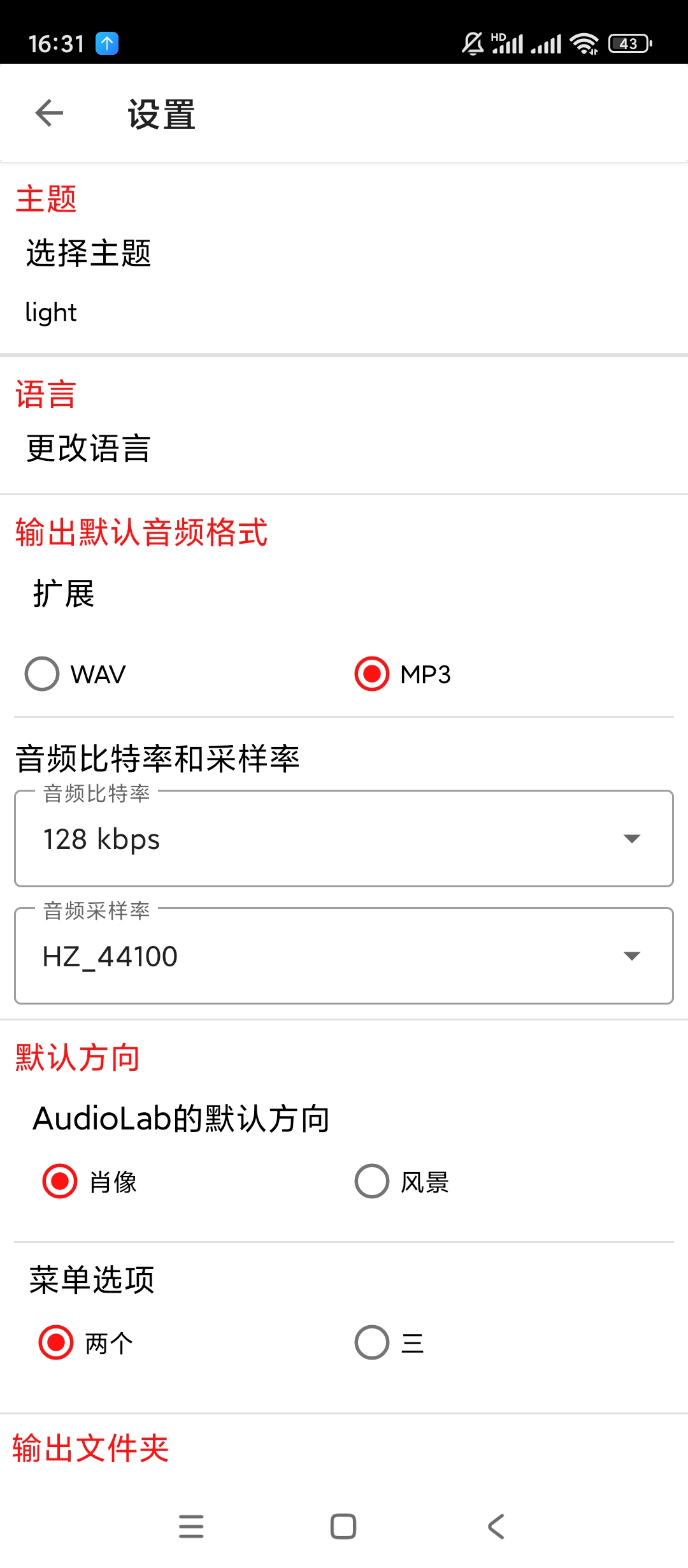Open the 选择主题 theme setting

[x=89, y=254]
